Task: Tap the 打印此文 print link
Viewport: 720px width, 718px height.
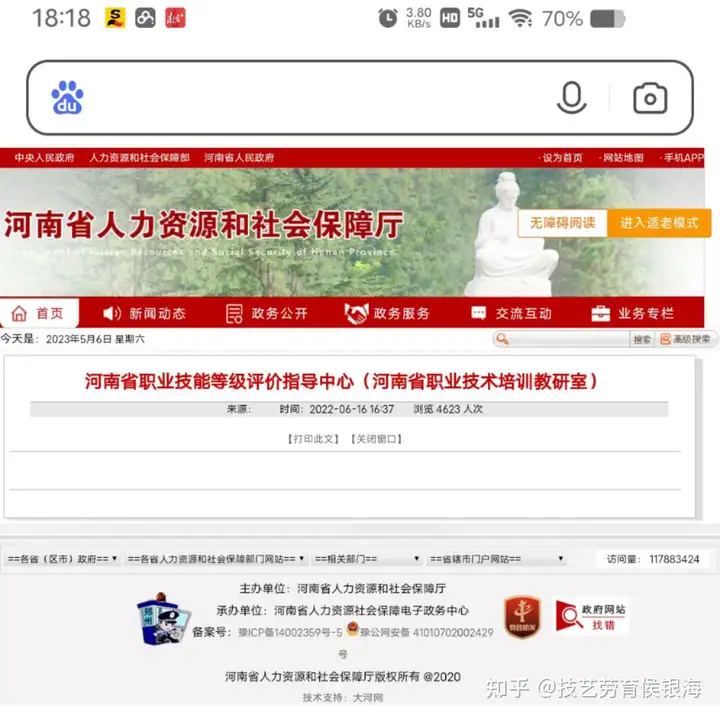Action: point(314,439)
